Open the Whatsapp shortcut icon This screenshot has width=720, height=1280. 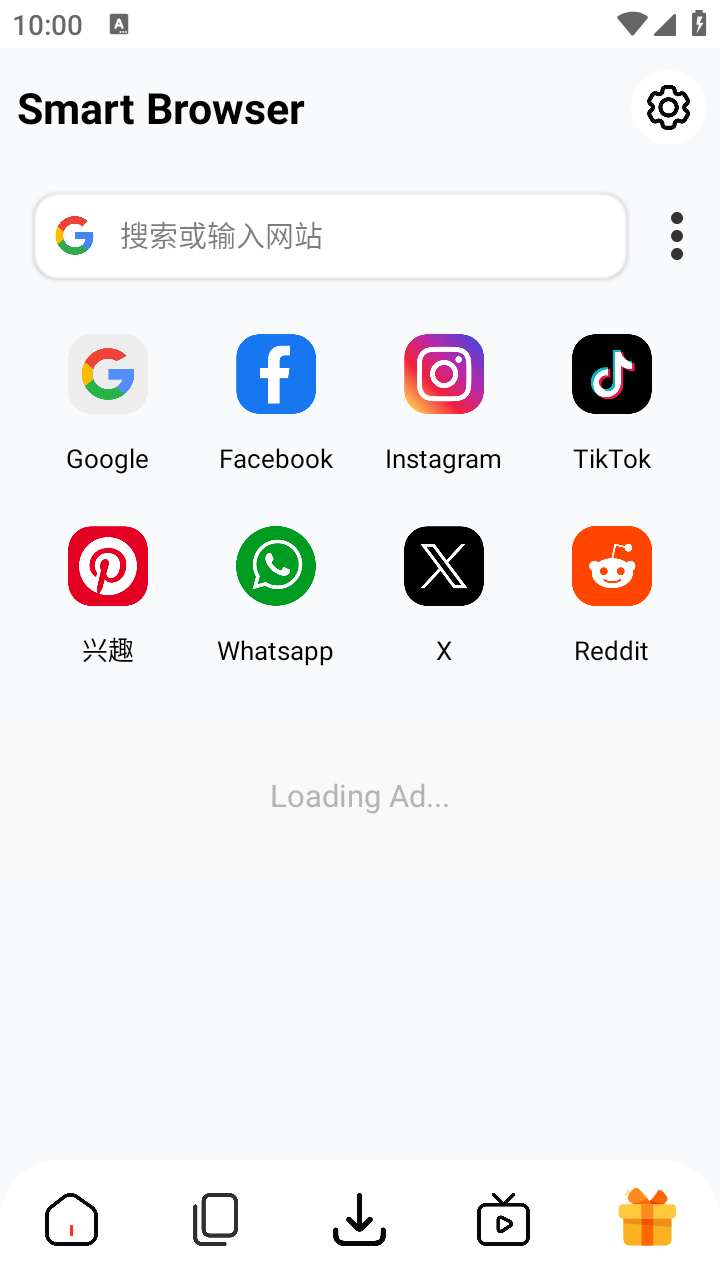click(x=275, y=566)
